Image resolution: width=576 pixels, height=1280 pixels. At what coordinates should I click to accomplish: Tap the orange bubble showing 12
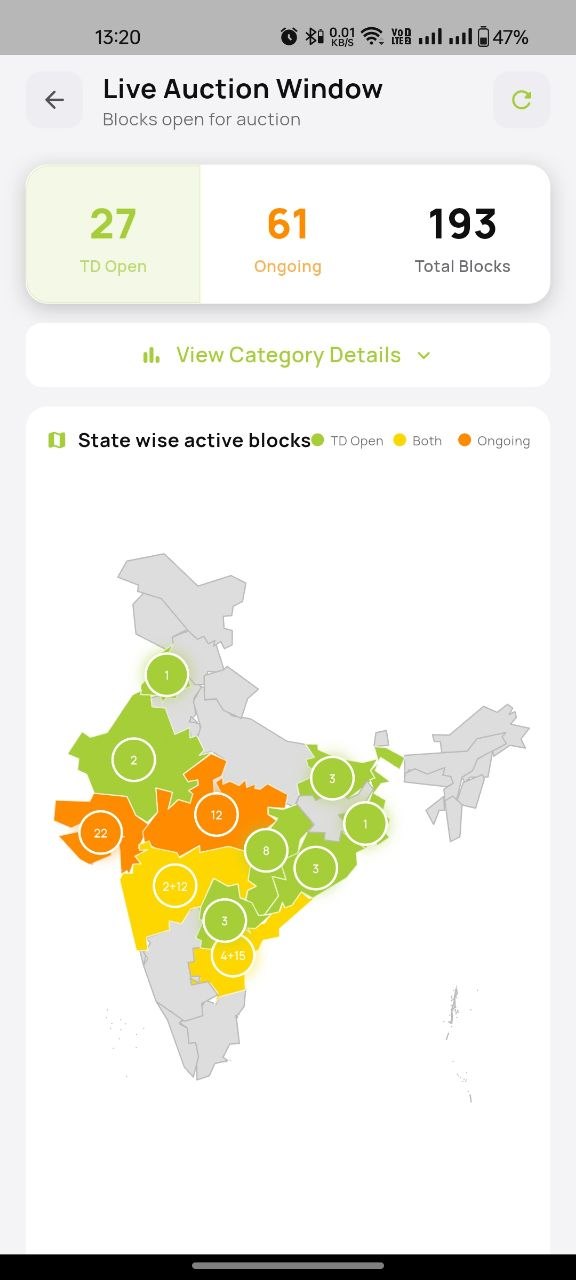(x=216, y=815)
